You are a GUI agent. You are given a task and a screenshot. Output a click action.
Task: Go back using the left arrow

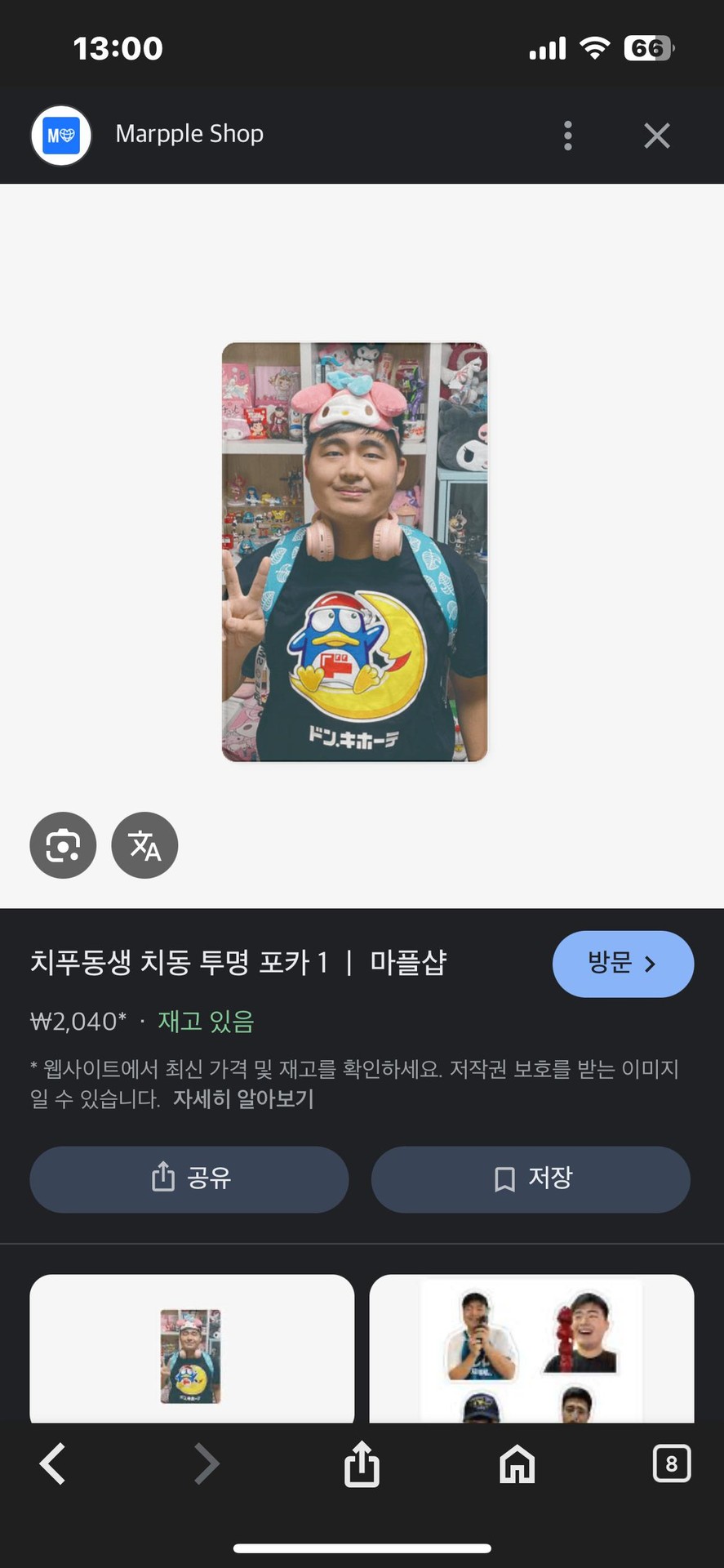tap(51, 1463)
